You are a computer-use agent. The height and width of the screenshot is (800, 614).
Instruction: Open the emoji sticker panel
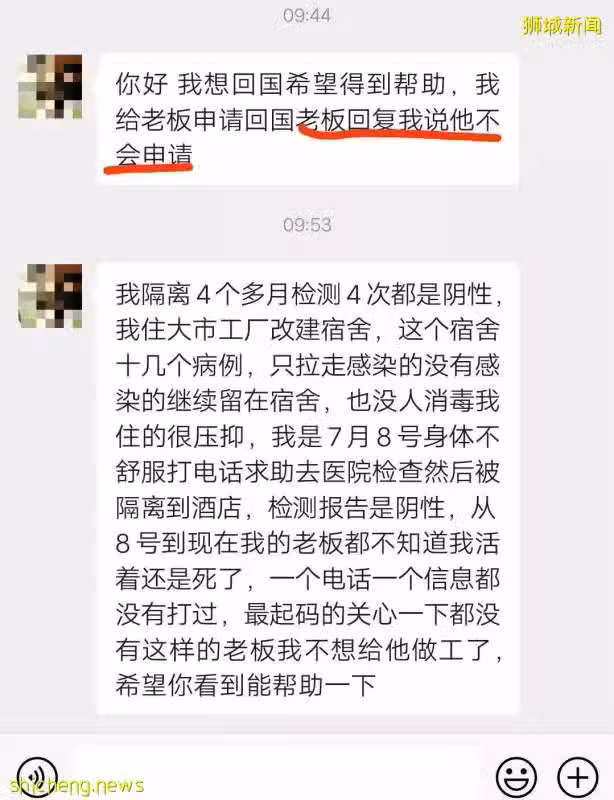click(518, 775)
